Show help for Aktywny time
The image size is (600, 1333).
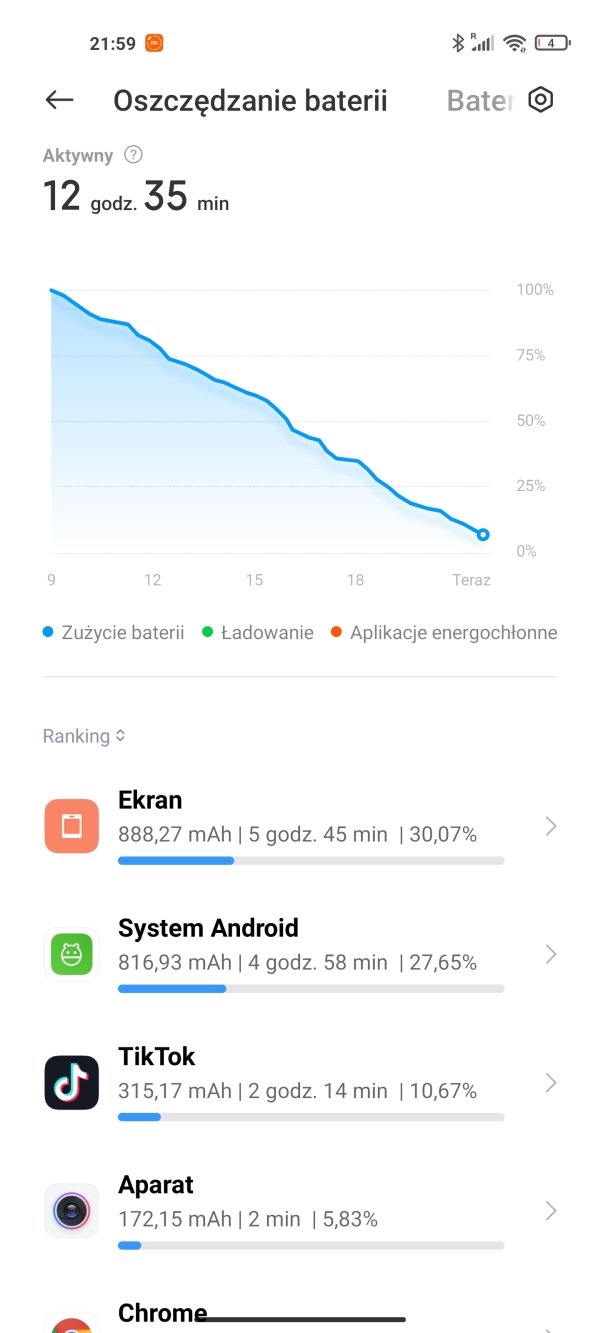(x=133, y=155)
